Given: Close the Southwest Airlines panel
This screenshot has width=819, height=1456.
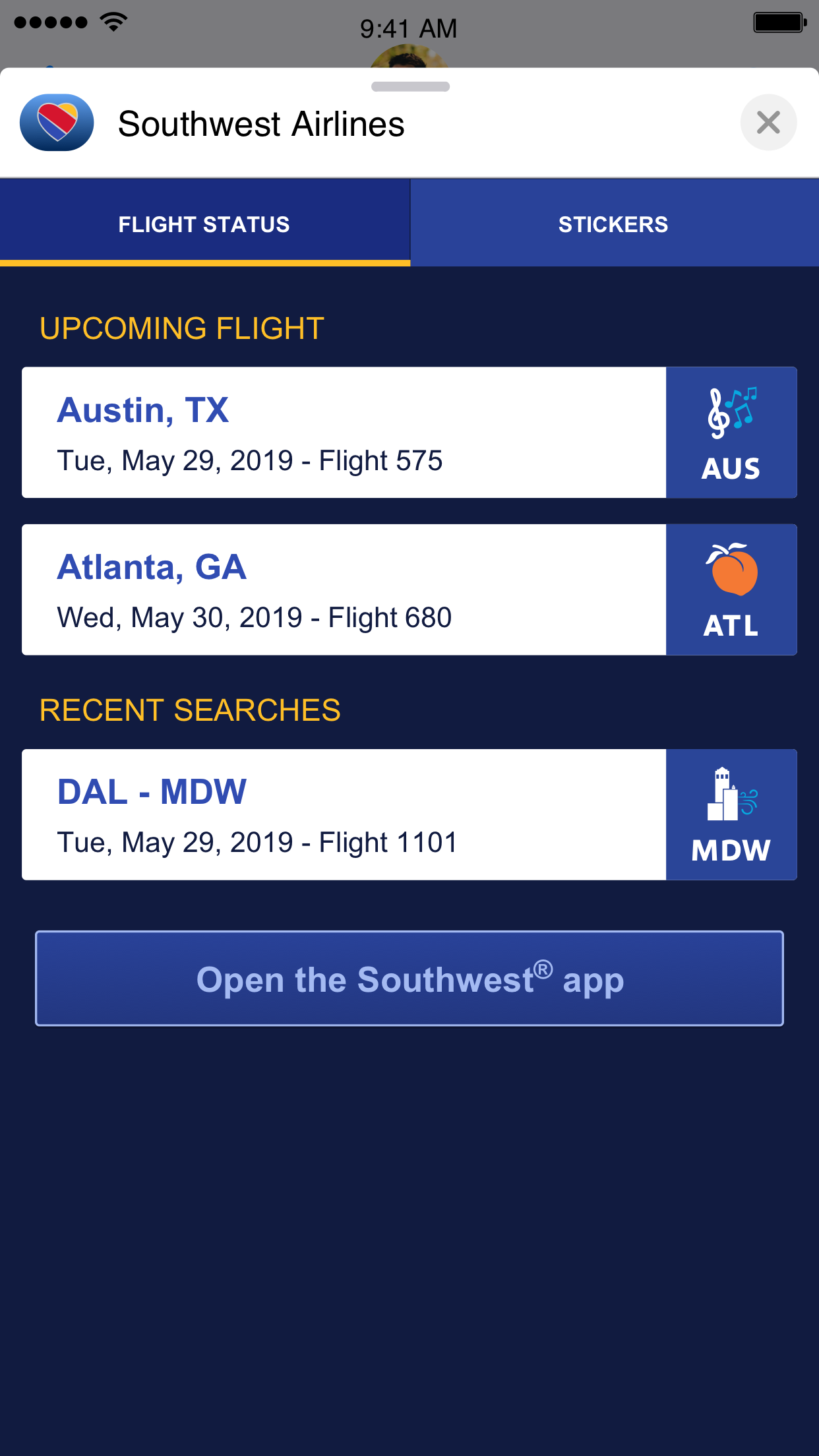Looking at the screenshot, I should point(768,123).
